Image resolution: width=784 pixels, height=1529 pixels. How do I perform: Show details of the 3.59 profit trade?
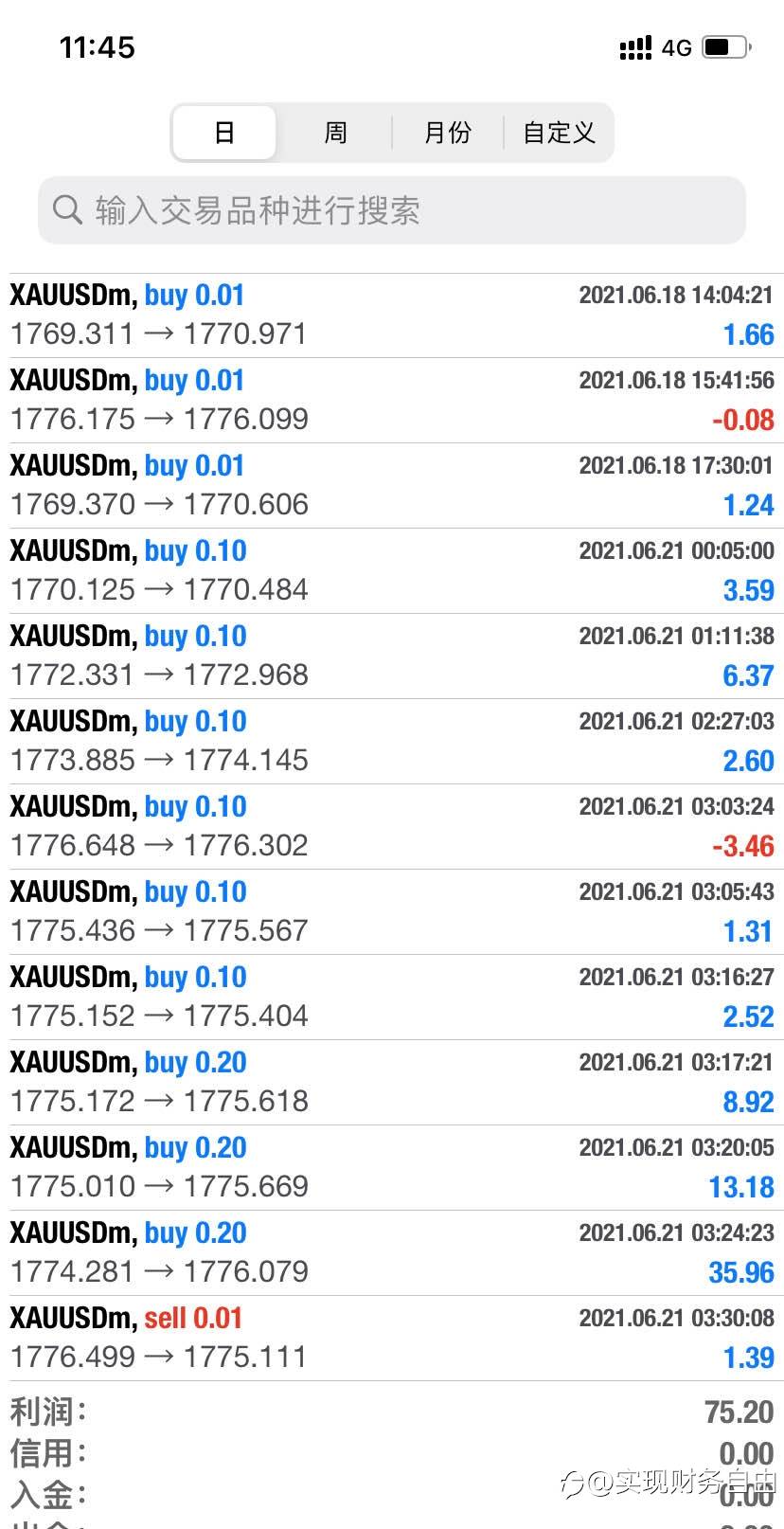(x=392, y=571)
